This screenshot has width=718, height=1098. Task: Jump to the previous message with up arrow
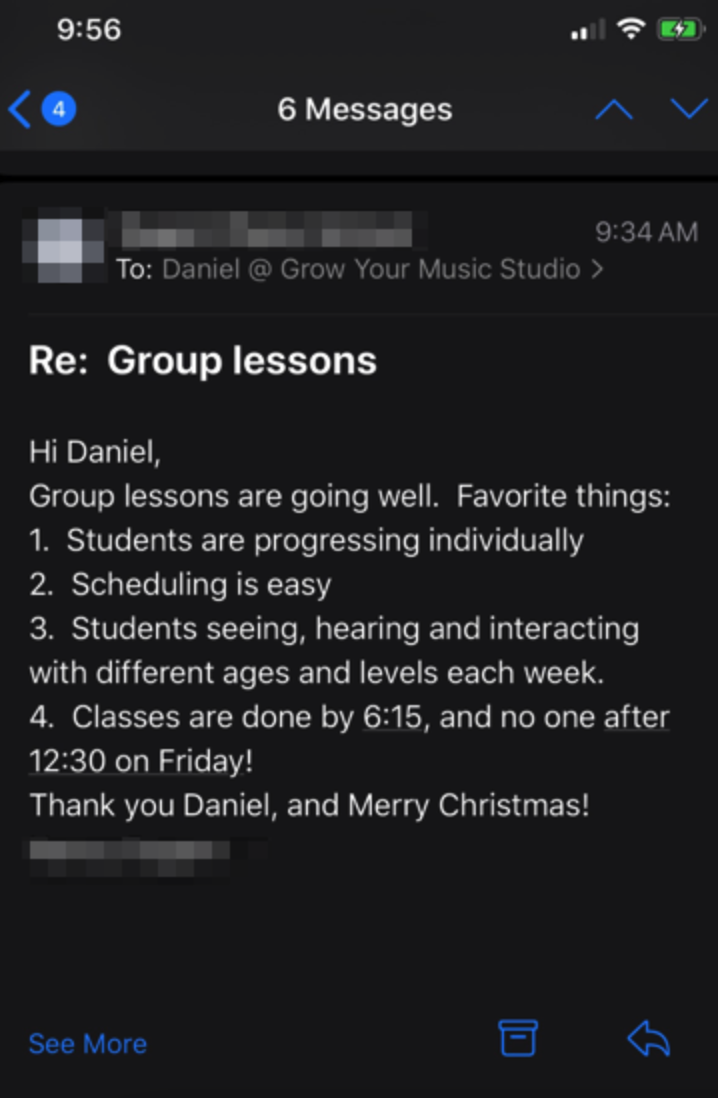click(x=613, y=109)
